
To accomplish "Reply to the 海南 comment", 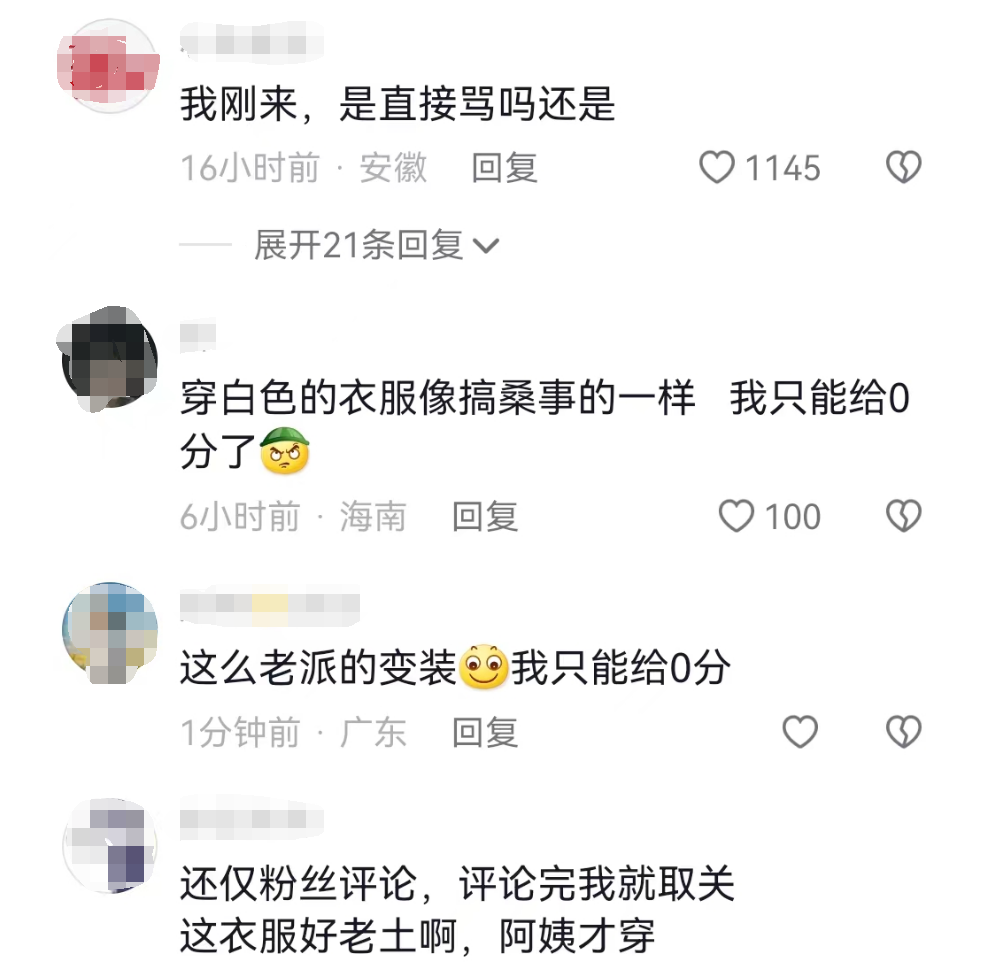I will click(484, 516).
